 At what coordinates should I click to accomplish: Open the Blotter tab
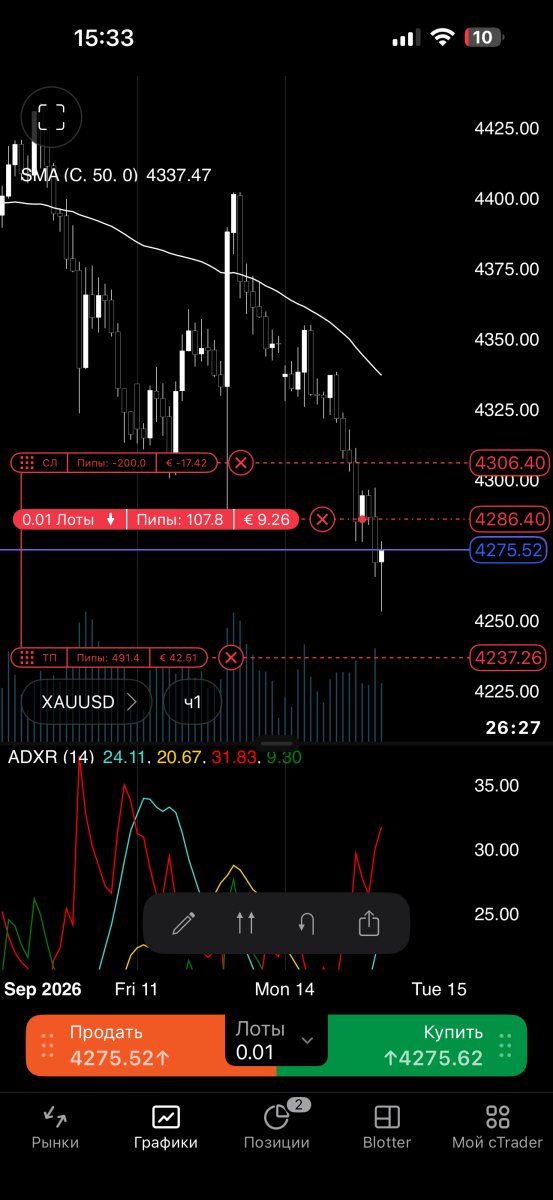click(x=387, y=1127)
